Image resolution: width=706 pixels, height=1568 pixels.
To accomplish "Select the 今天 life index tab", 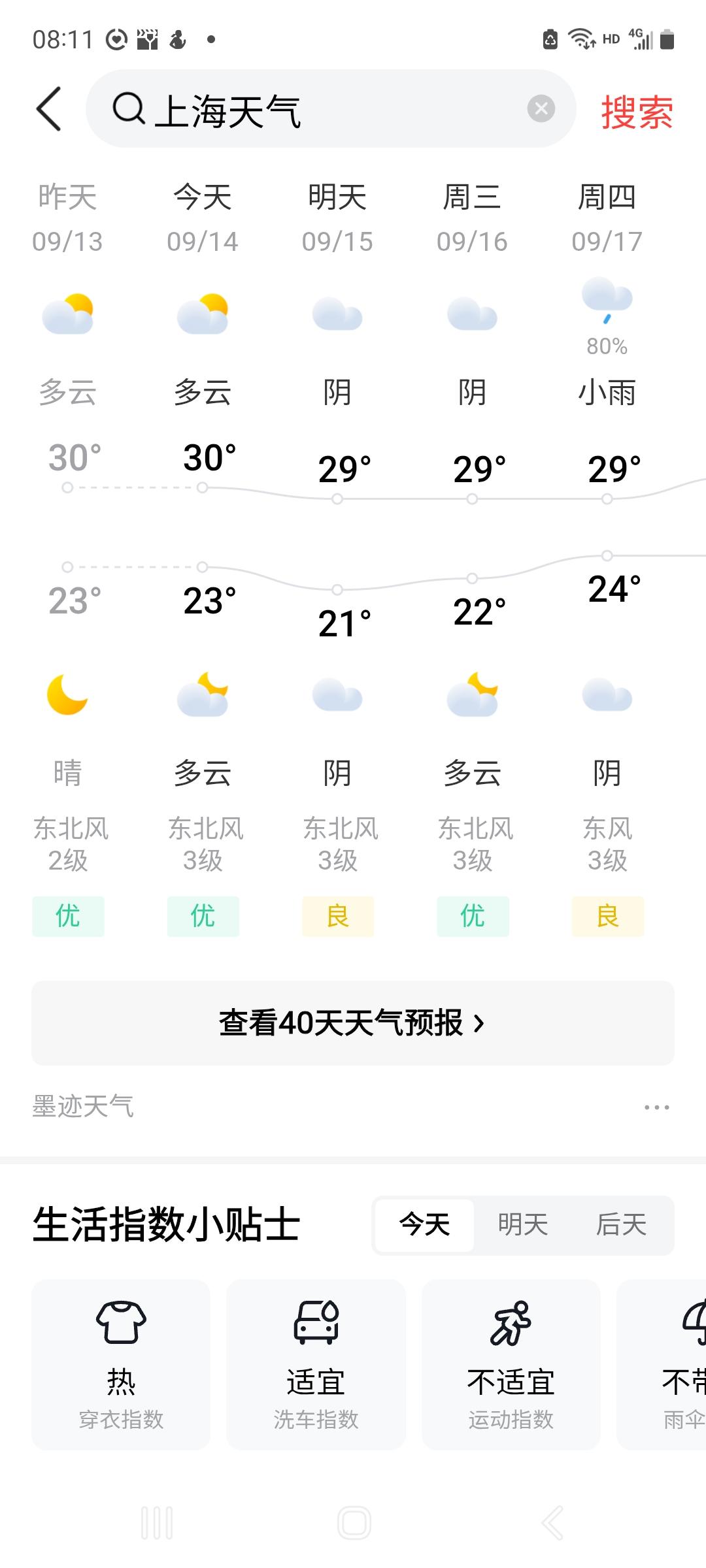I will (425, 1225).
